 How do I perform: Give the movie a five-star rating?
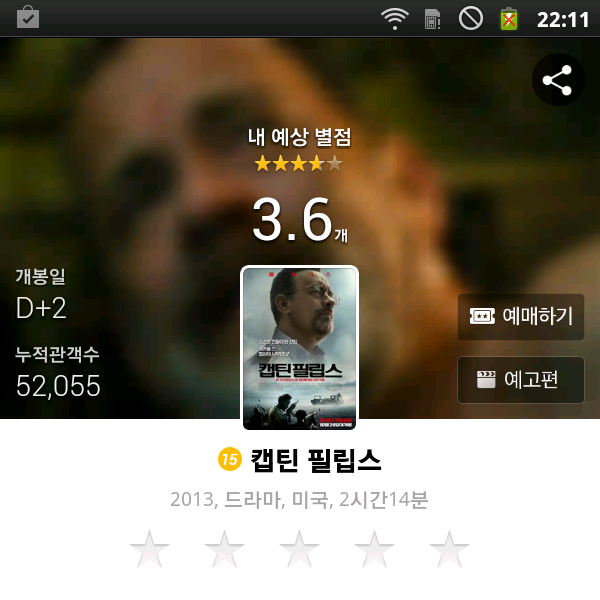(x=449, y=550)
